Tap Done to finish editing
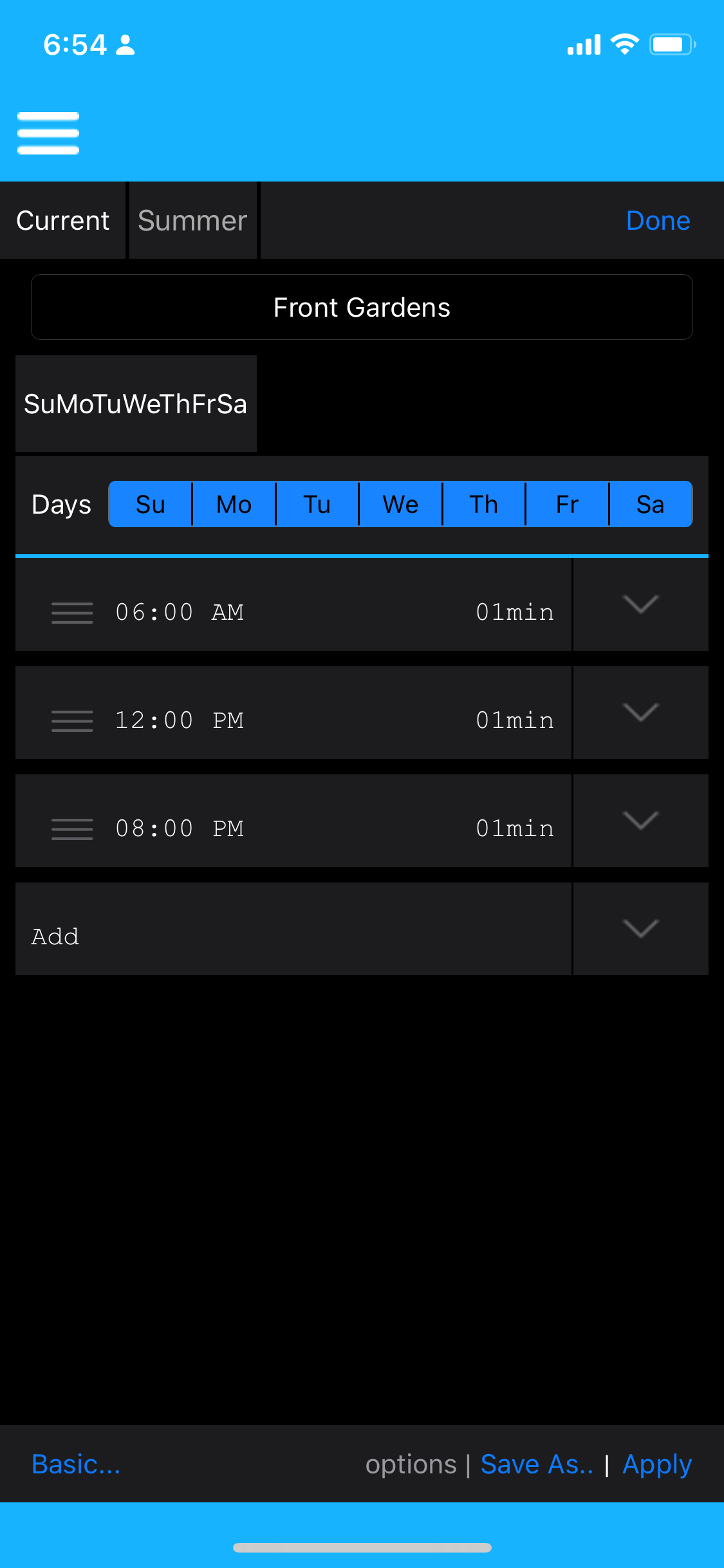Image resolution: width=724 pixels, height=1568 pixels. pyautogui.click(x=658, y=221)
